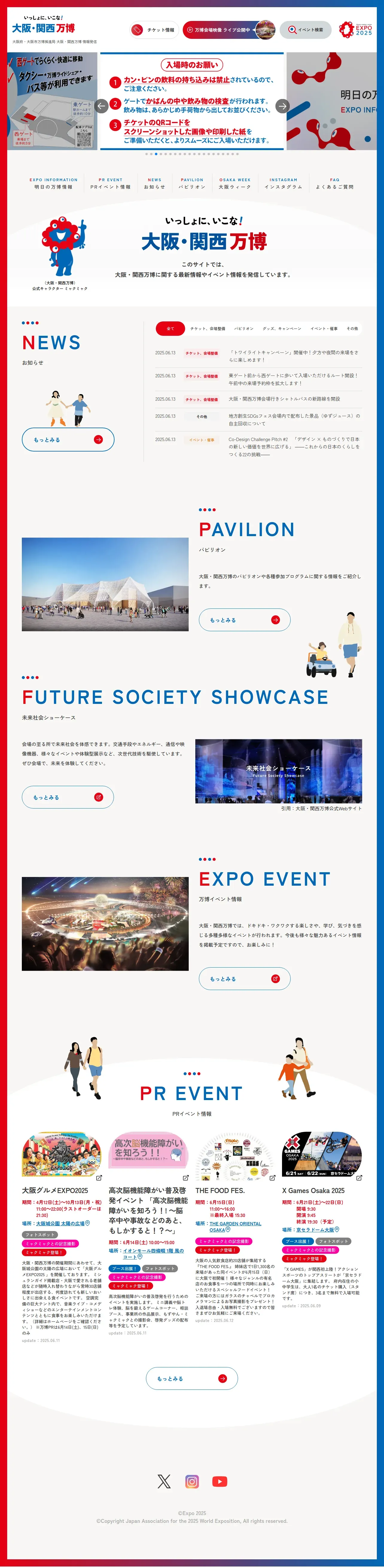The image size is (384, 1568).
Task: Filter news by イベント・催事 tab
Action: (x=324, y=329)
